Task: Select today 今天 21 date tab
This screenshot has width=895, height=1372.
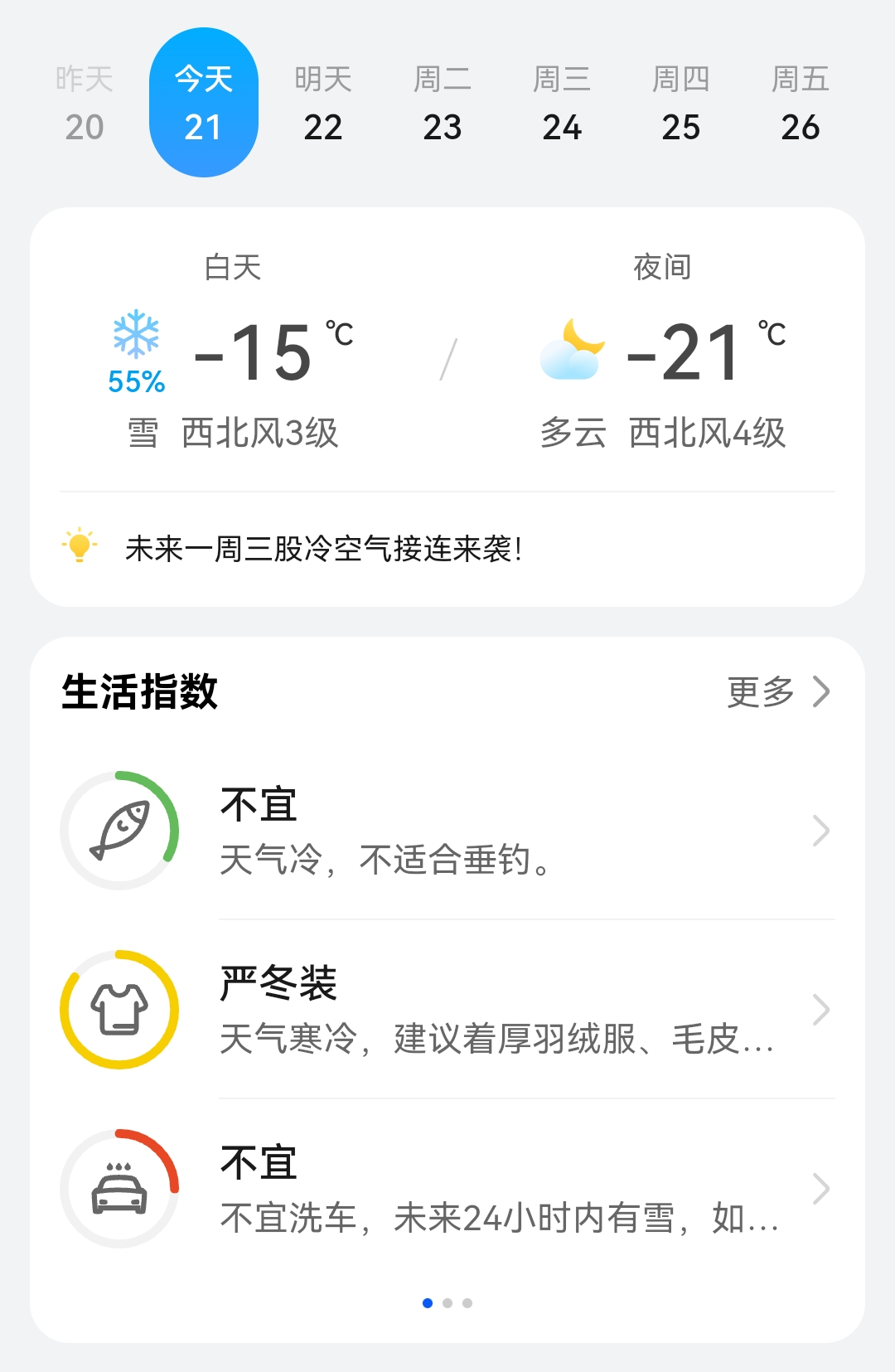Action: tap(204, 103)
